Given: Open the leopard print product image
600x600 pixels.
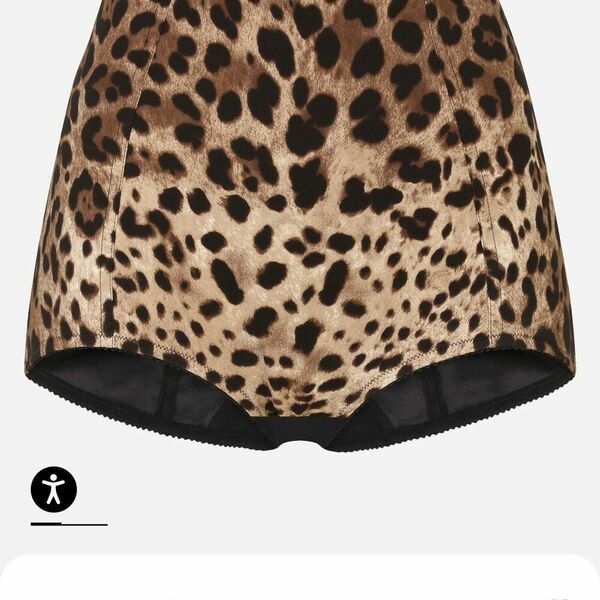Looking at the screenshot, I should (300, 220).
